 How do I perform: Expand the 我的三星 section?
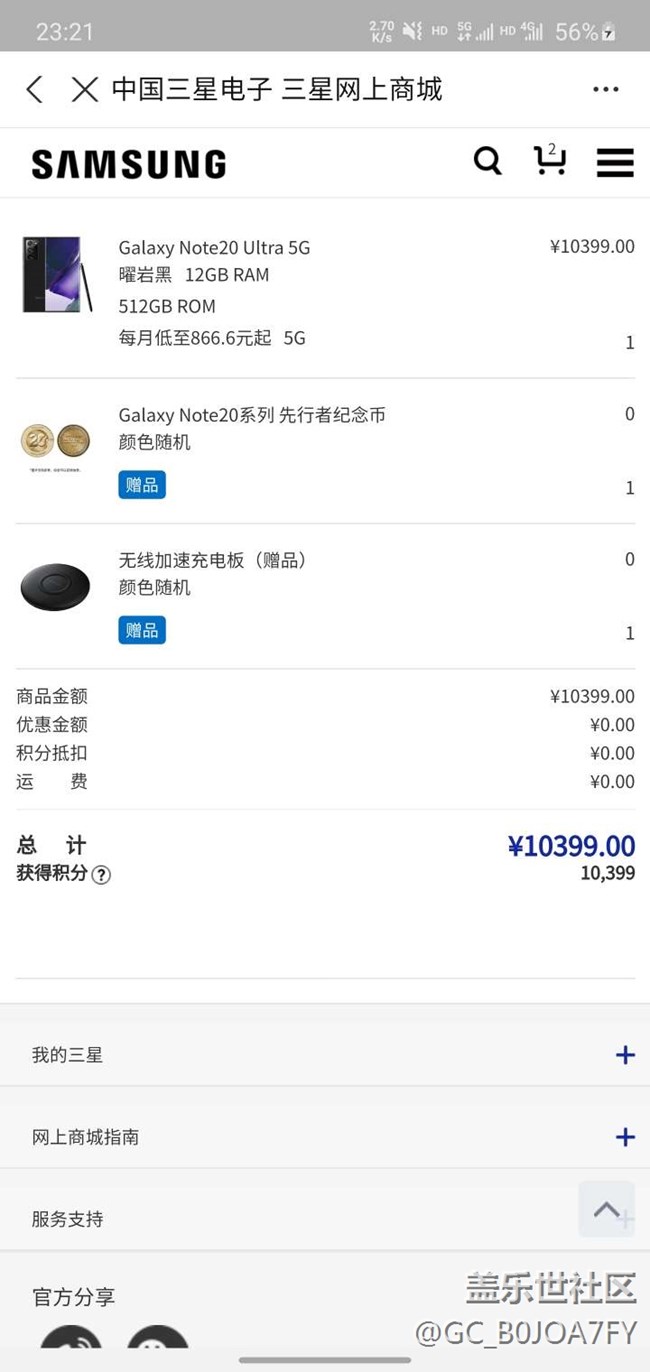point(625,1055)
